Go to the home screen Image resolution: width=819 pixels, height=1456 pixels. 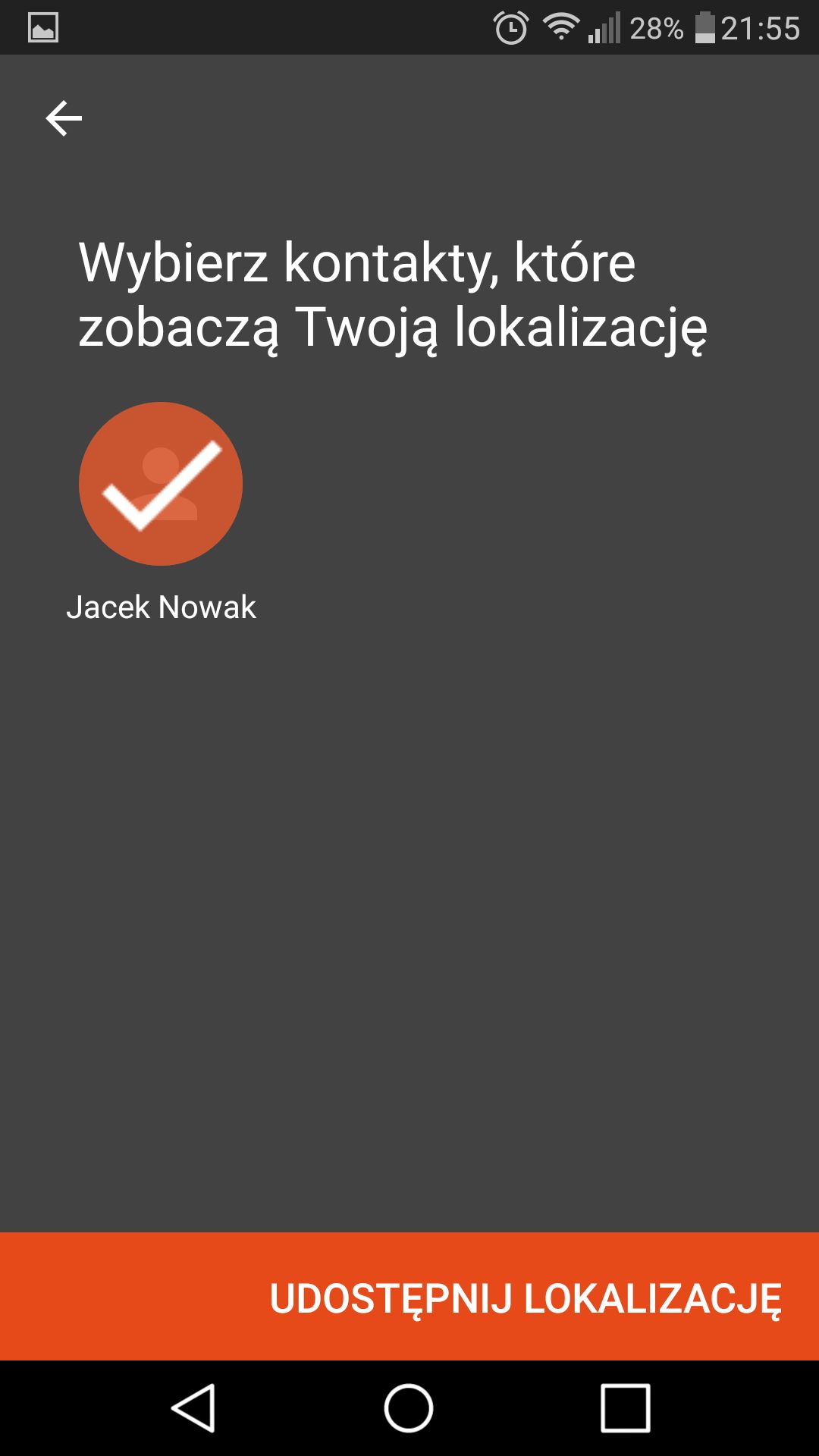pos(409,1408)
